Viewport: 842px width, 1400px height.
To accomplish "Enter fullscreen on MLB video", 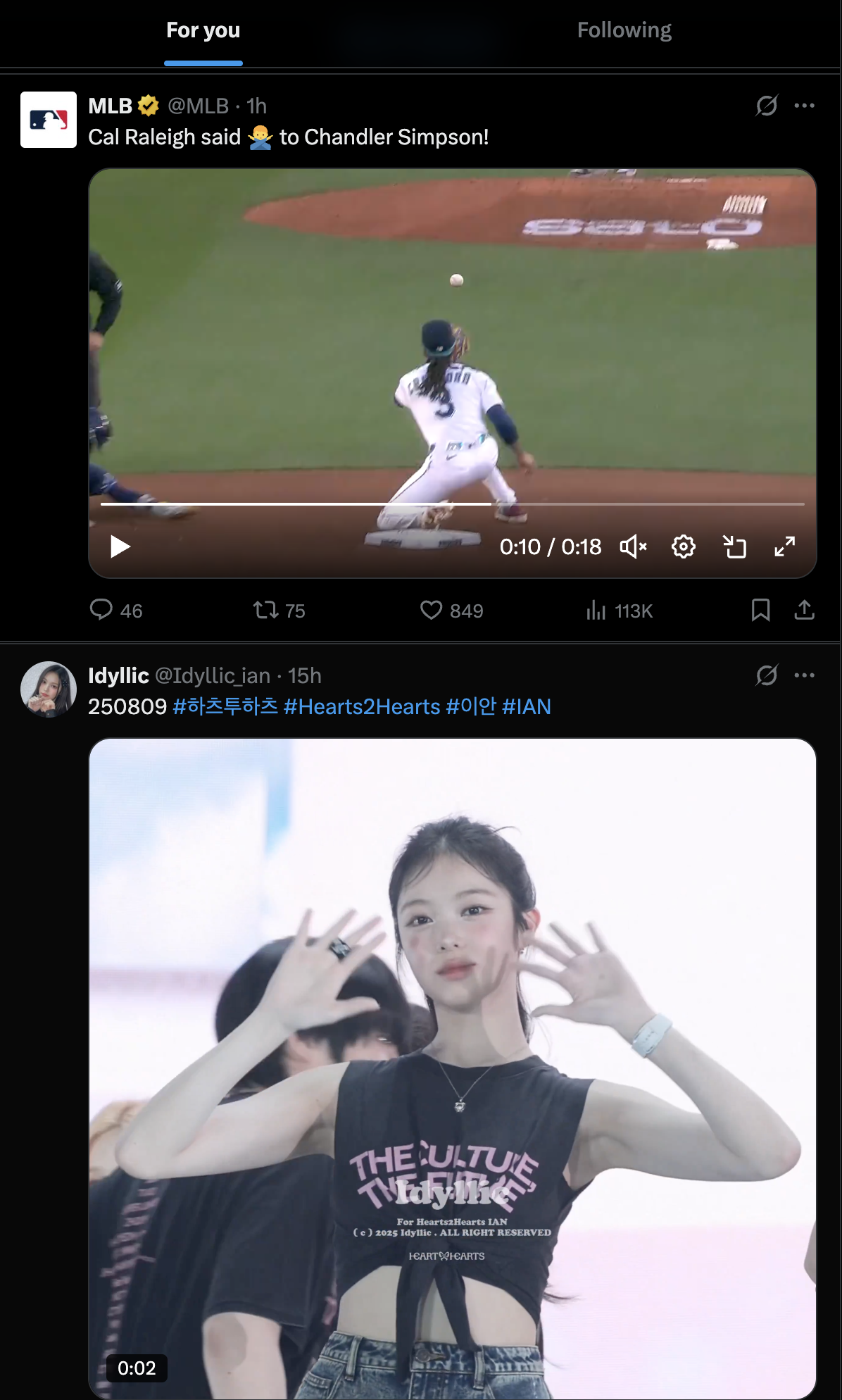I will pos(784,546).
